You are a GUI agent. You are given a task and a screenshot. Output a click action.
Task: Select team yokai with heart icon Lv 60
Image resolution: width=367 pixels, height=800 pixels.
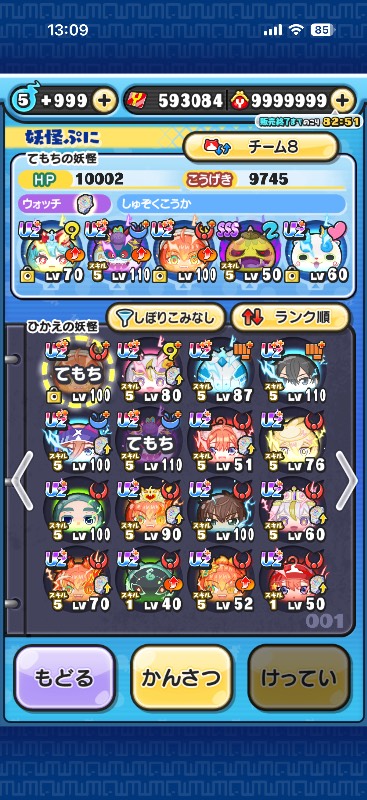pyautogui.click(x=315, y=253)
